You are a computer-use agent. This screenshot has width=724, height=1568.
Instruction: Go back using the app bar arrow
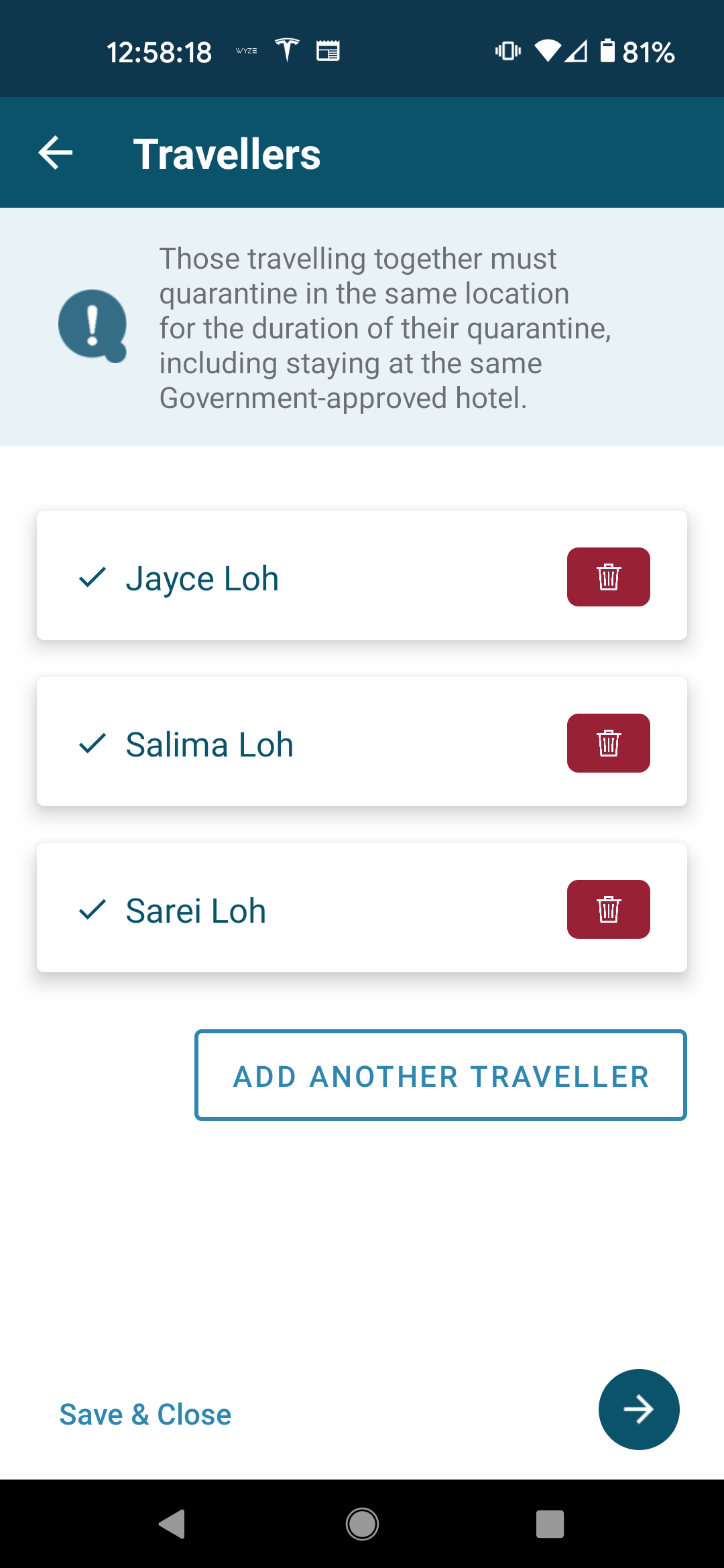56,153
